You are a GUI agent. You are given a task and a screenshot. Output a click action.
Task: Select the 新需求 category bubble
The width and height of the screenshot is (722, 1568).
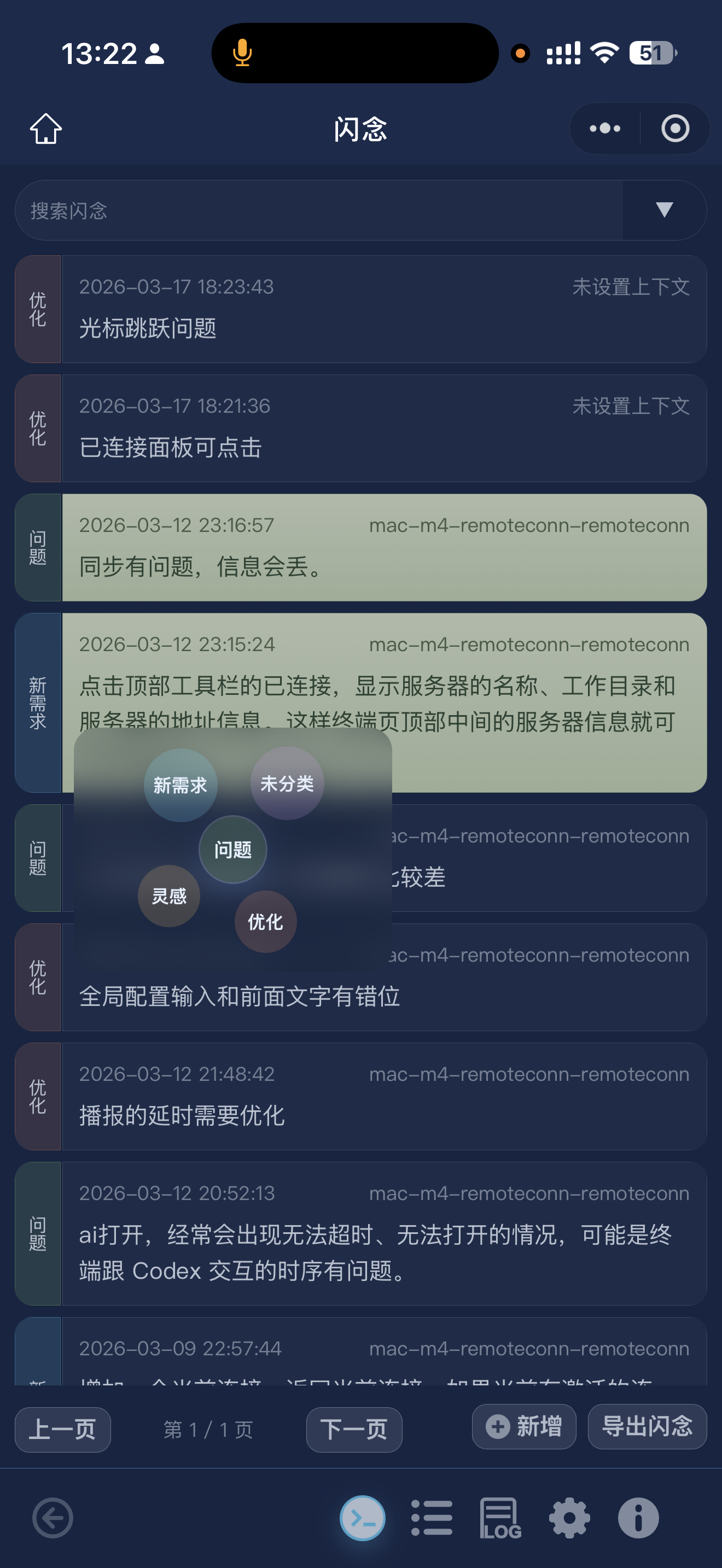point(180,785)
